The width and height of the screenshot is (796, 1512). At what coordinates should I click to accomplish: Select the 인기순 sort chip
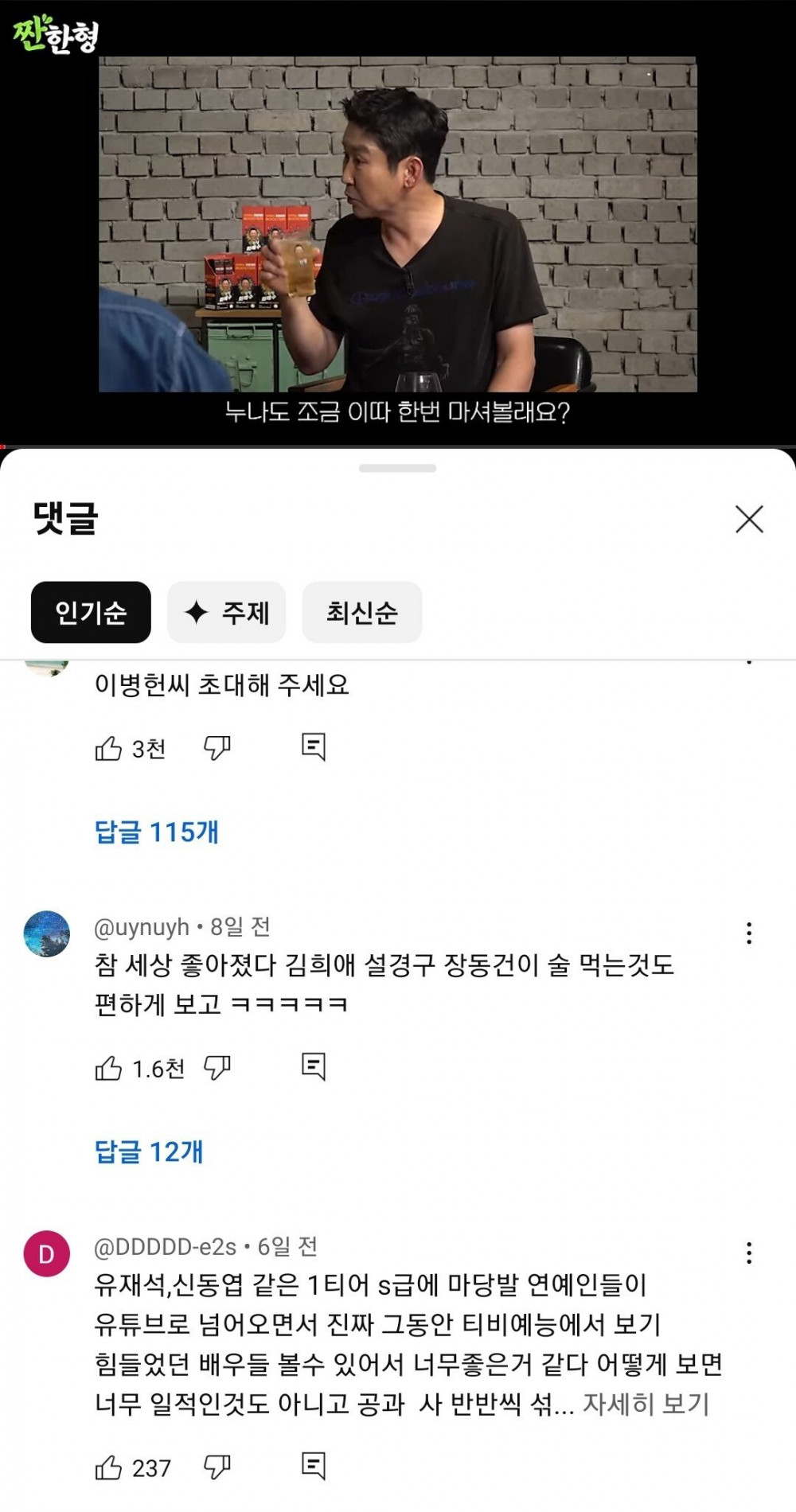click(91, 612)
